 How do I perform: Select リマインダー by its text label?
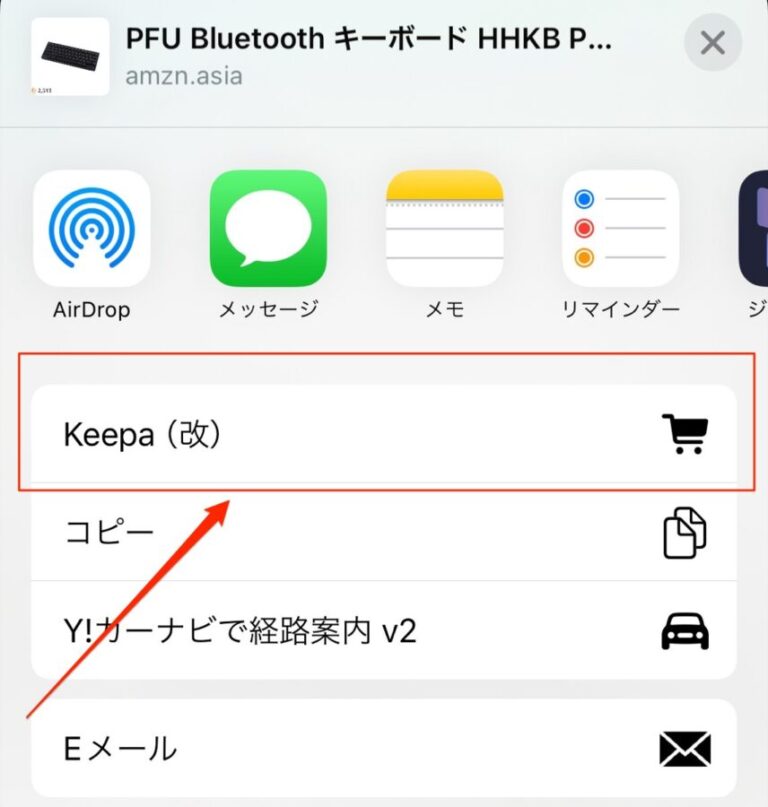pos(621,310)
